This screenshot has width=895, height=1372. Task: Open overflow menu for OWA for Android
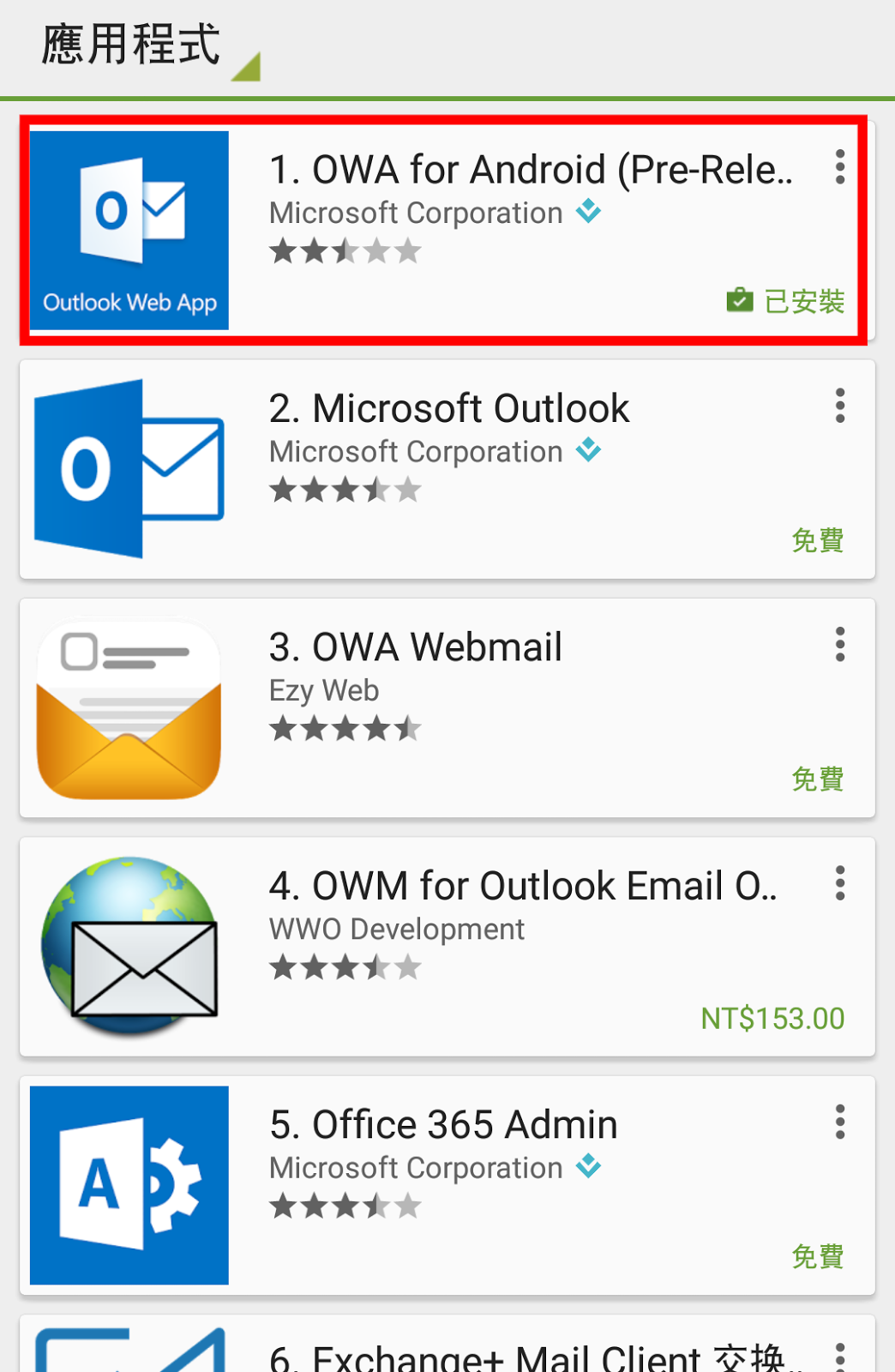click(x=840, y=167)
